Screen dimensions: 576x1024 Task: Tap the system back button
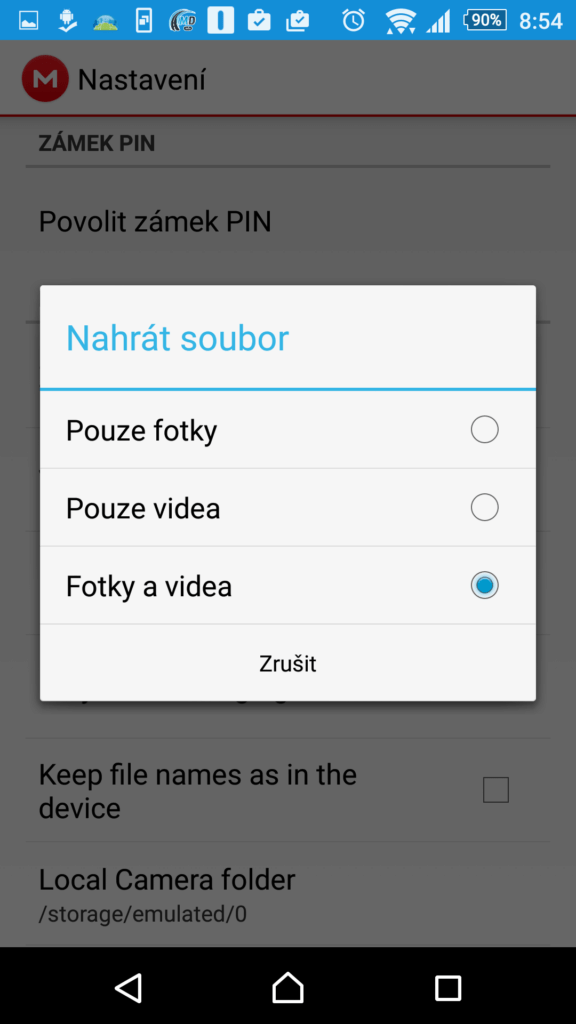(129, 987)
